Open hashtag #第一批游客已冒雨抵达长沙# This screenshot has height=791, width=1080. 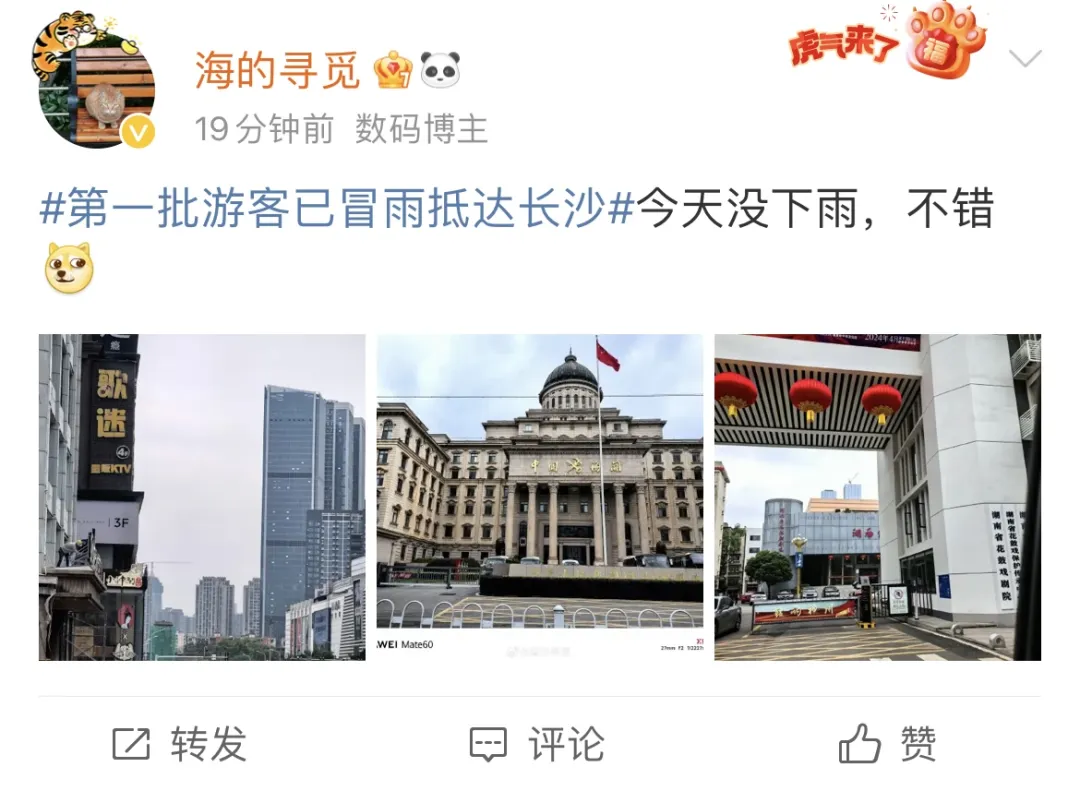click(336, 211)
